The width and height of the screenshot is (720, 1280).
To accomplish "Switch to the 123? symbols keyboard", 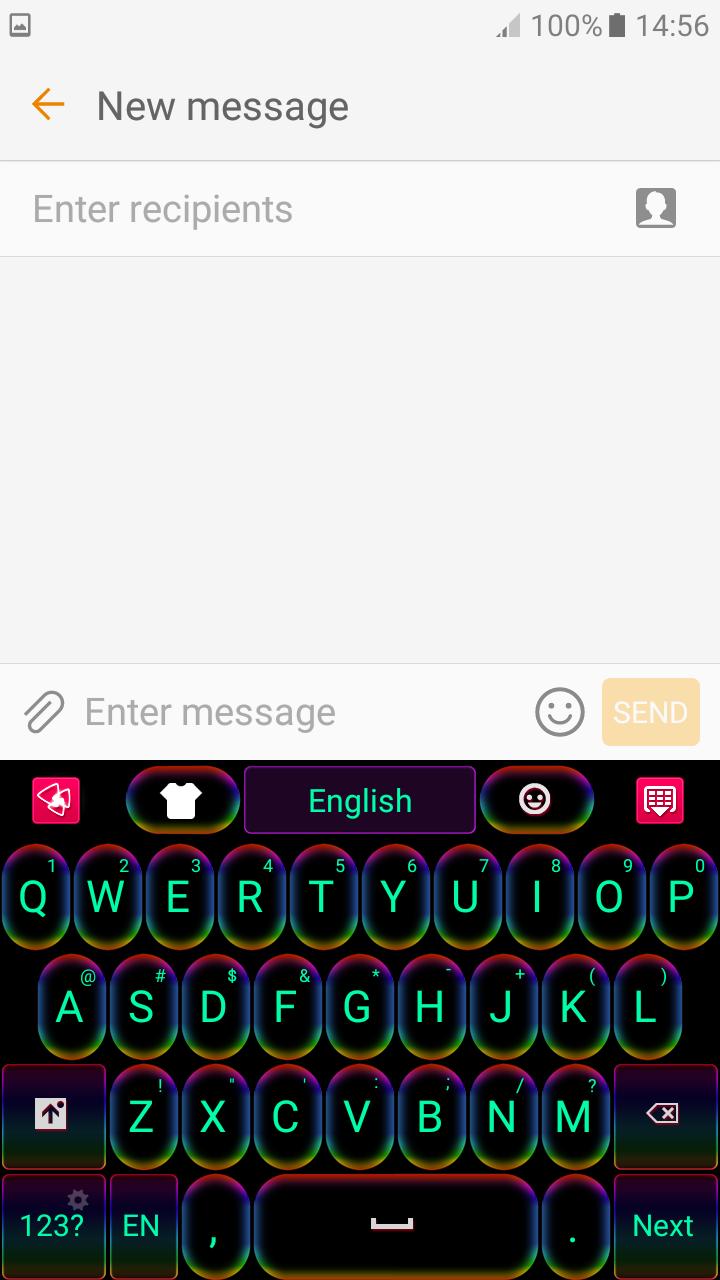I will pyautogui.click(x=53, y=1225).
